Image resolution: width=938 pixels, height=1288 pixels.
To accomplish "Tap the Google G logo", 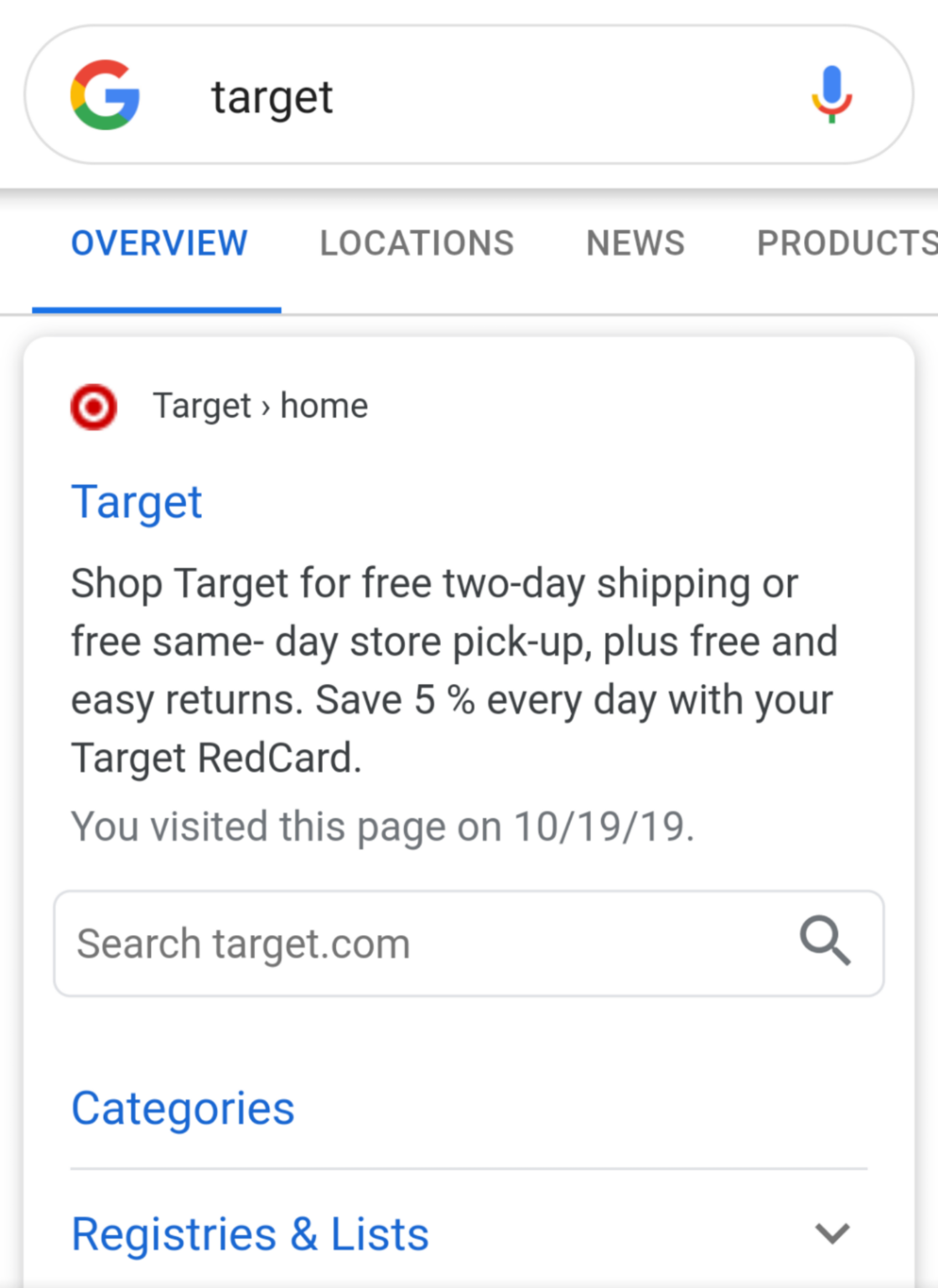I will (x=106, y=95).
